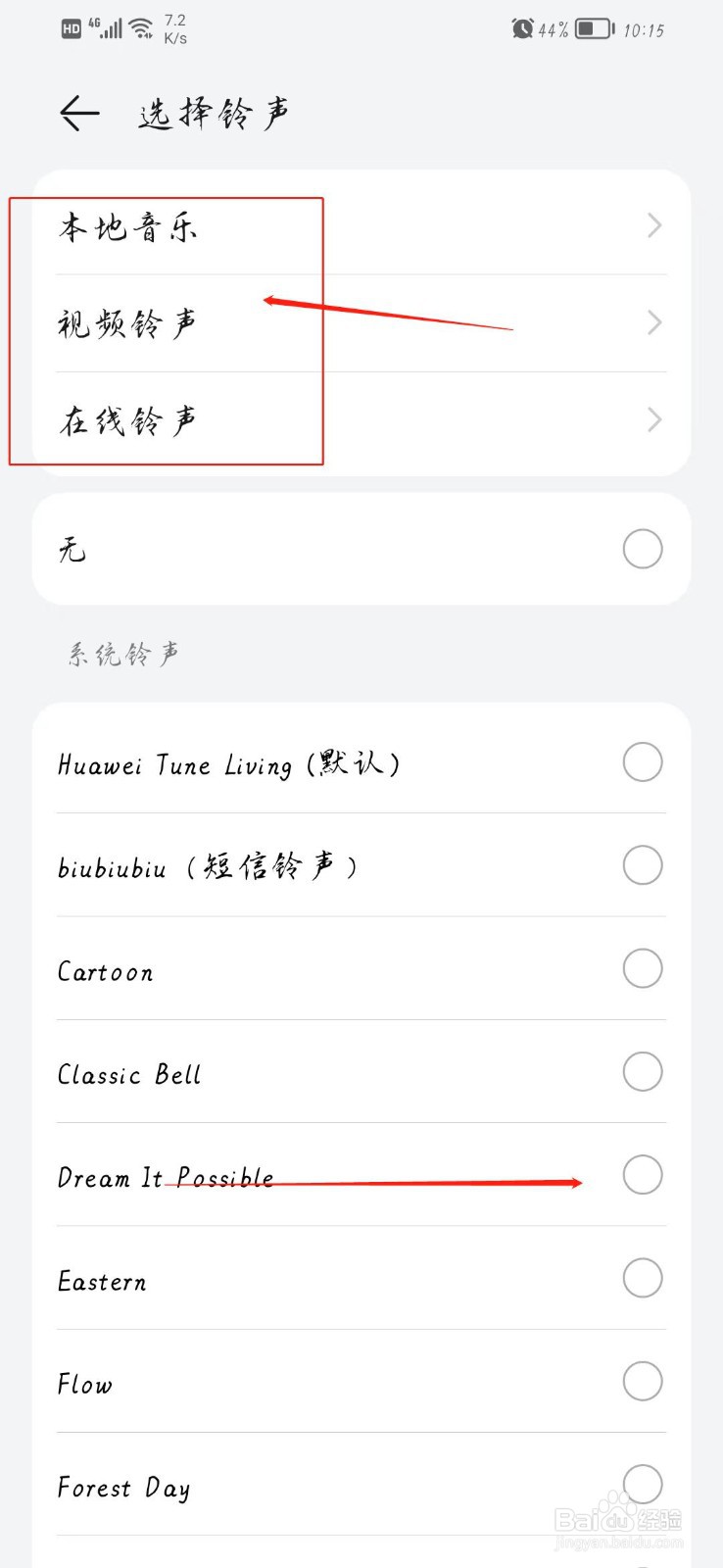Expand the 视频铃声 row chevron
This screenshot has width=723, height=1568.
pyautogui.click(x=653, y=323)
